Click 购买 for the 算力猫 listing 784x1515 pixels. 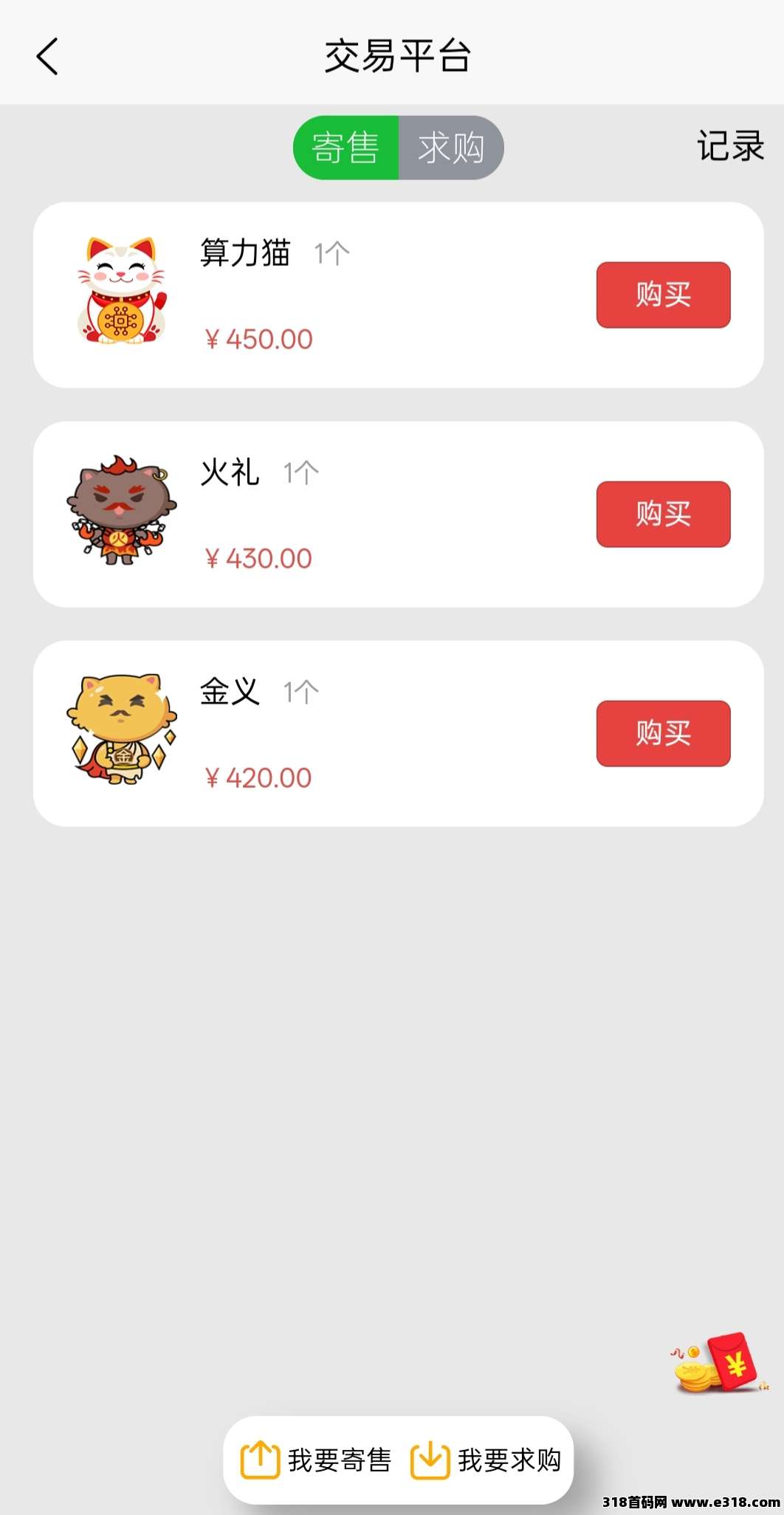tap(662, 295)
